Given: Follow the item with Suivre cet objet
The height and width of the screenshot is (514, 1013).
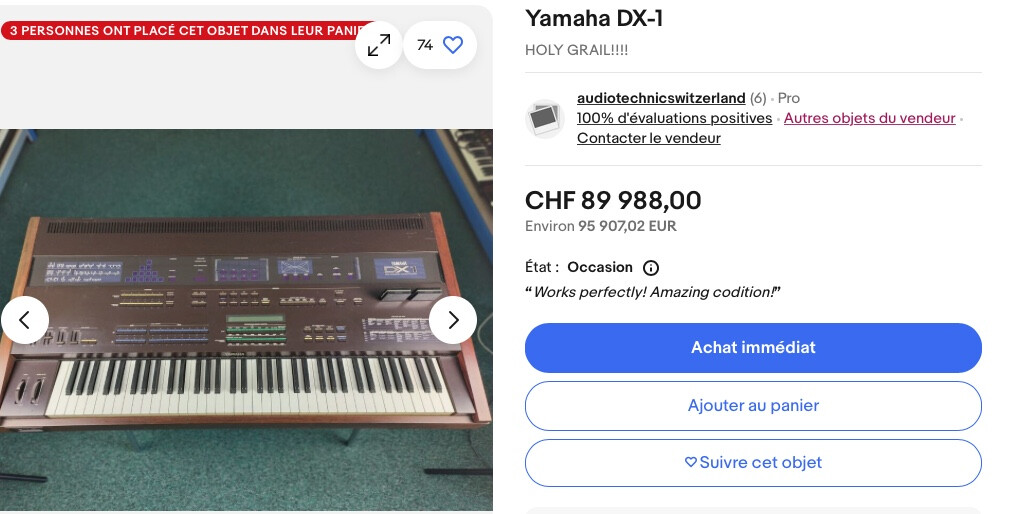Looking at the screenshot, I should click(753, 463).
